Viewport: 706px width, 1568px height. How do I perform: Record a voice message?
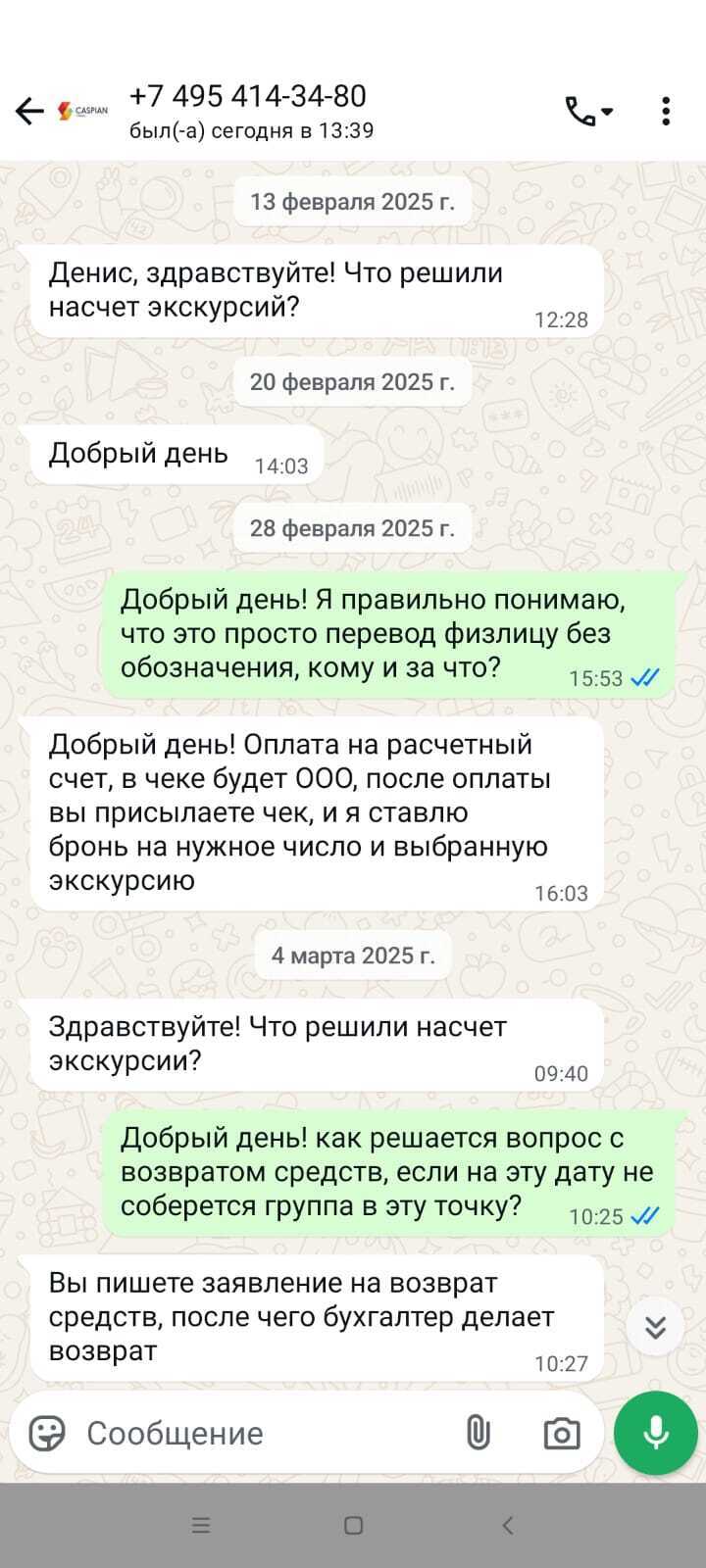click(655, 1433)
